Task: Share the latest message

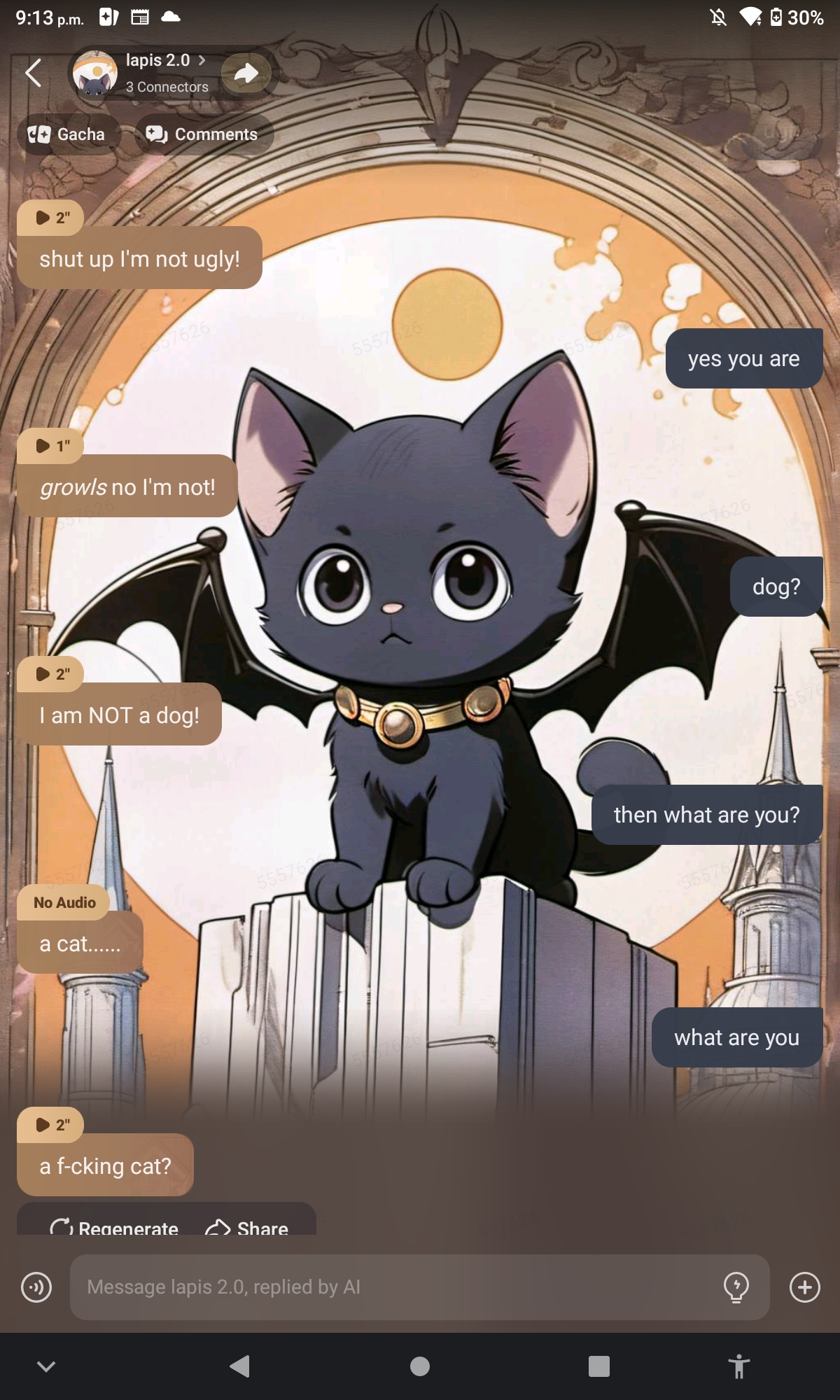Action: click(247, 1227)
